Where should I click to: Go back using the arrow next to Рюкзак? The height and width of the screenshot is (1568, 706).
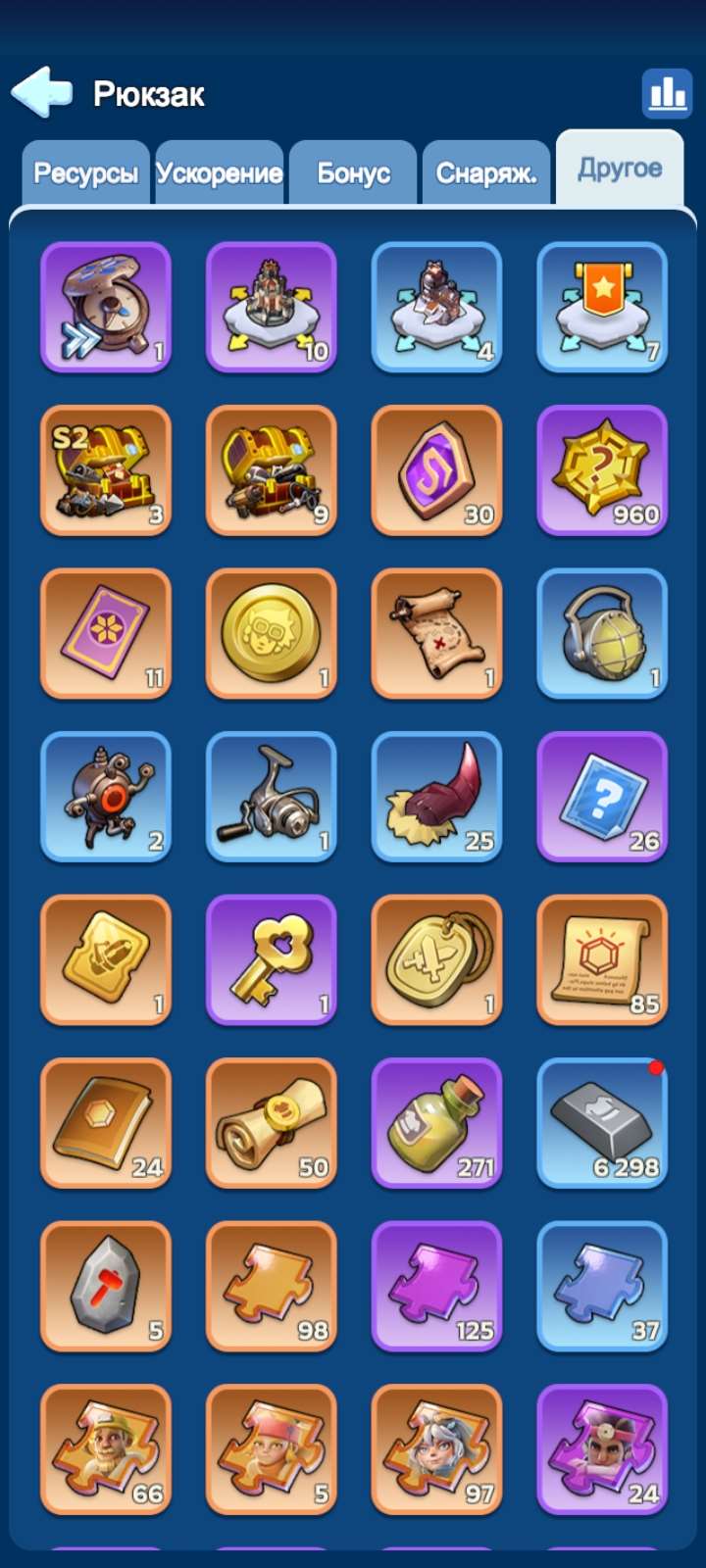click(x=41, y=92)
